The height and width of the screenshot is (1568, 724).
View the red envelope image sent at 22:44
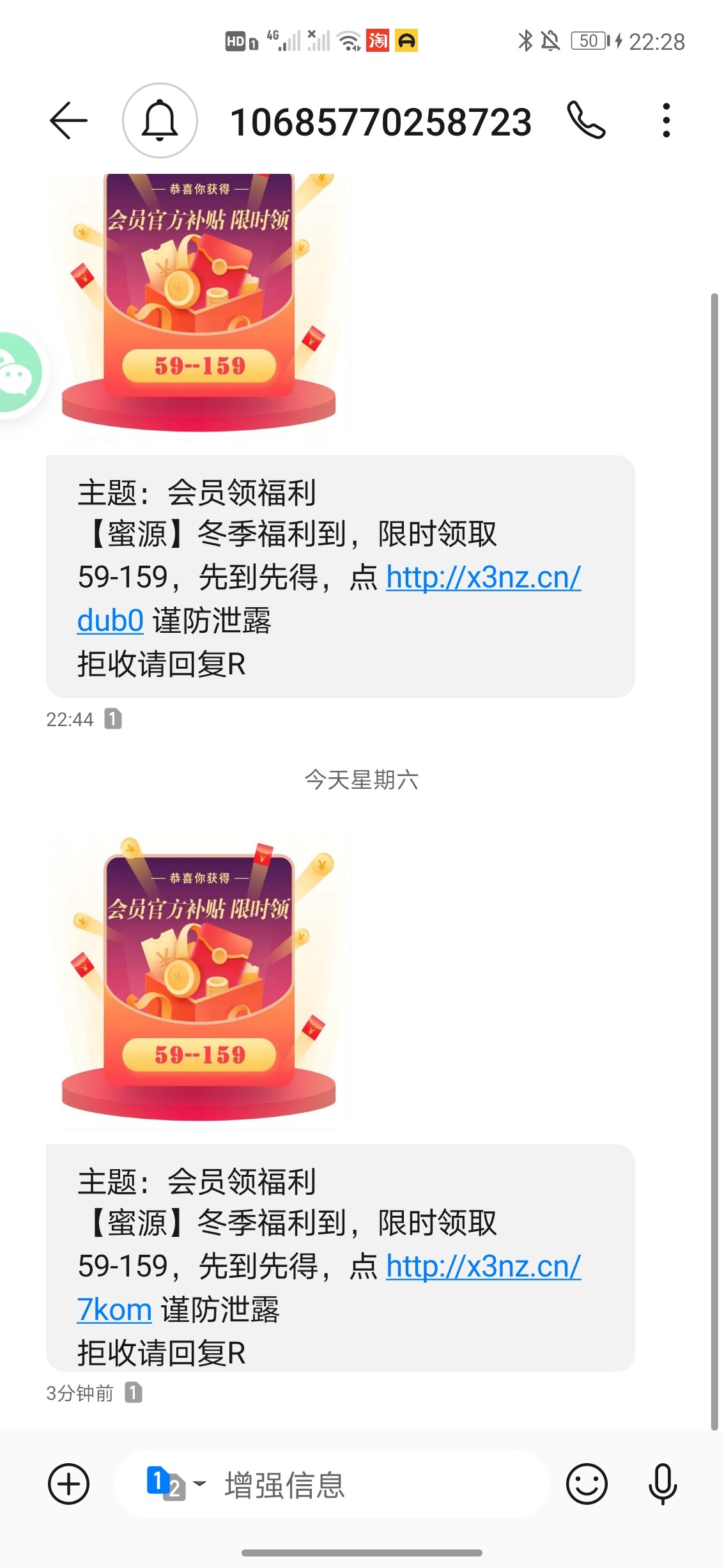199,306
